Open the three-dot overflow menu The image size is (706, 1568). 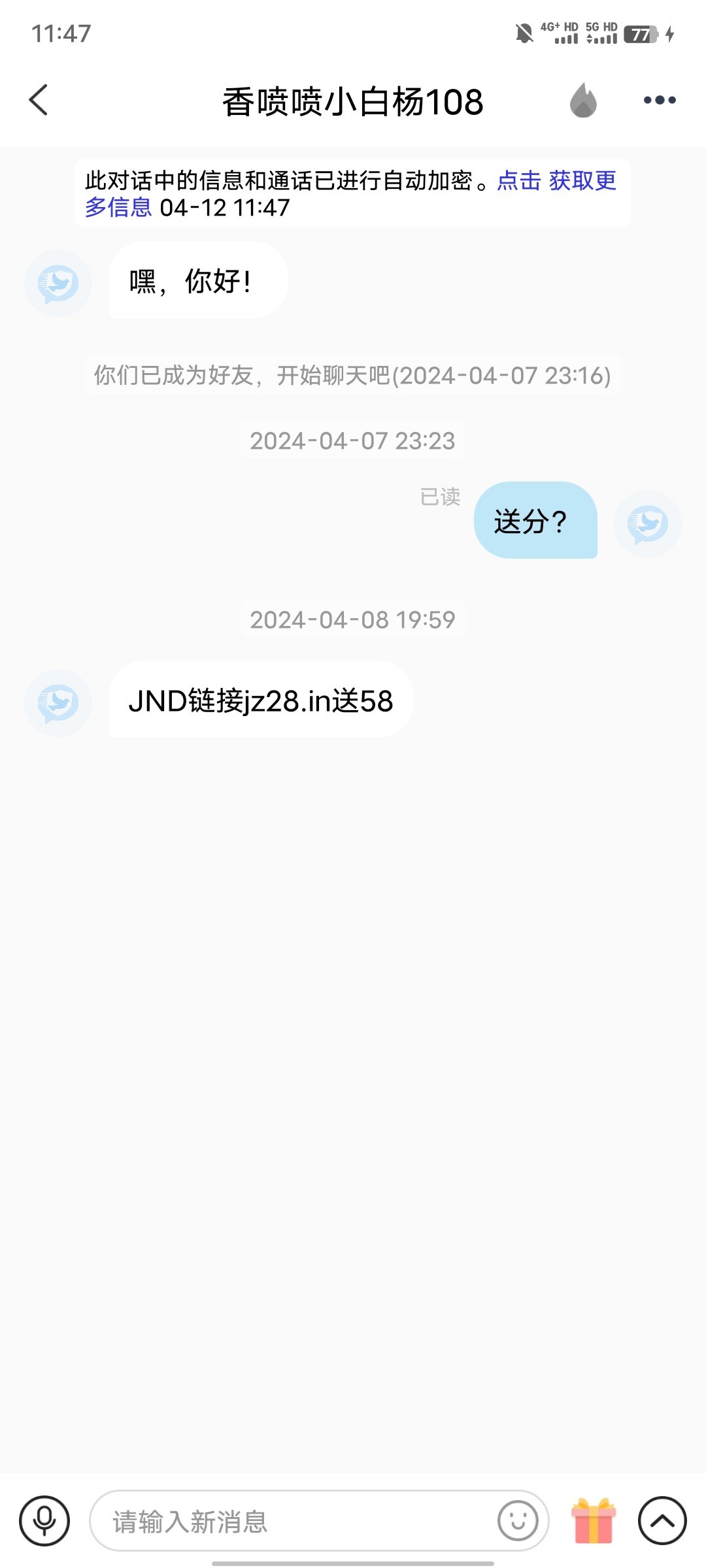coord(660,100)
